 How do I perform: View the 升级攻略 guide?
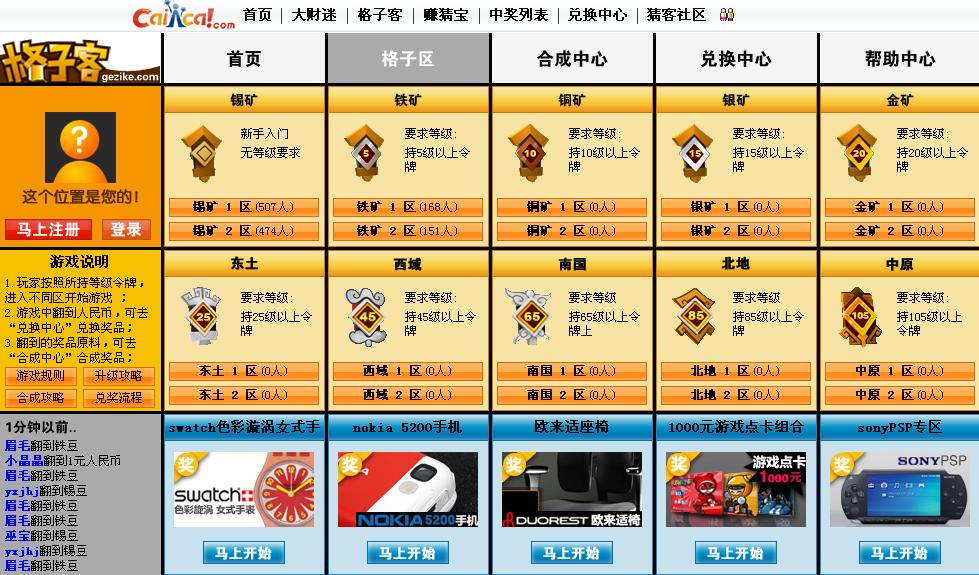[118, 376]
